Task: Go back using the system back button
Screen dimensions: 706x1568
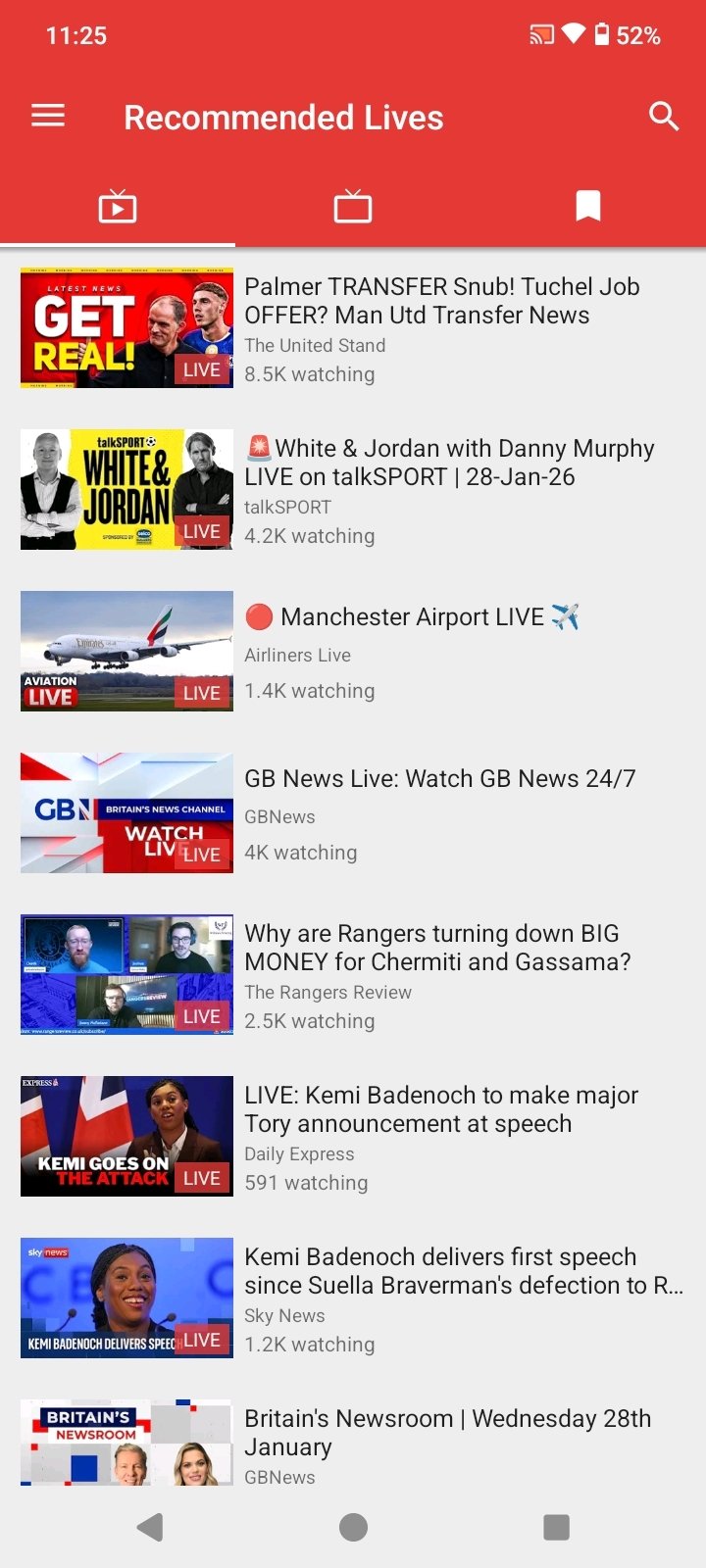Action: (x=150, y=1527)
